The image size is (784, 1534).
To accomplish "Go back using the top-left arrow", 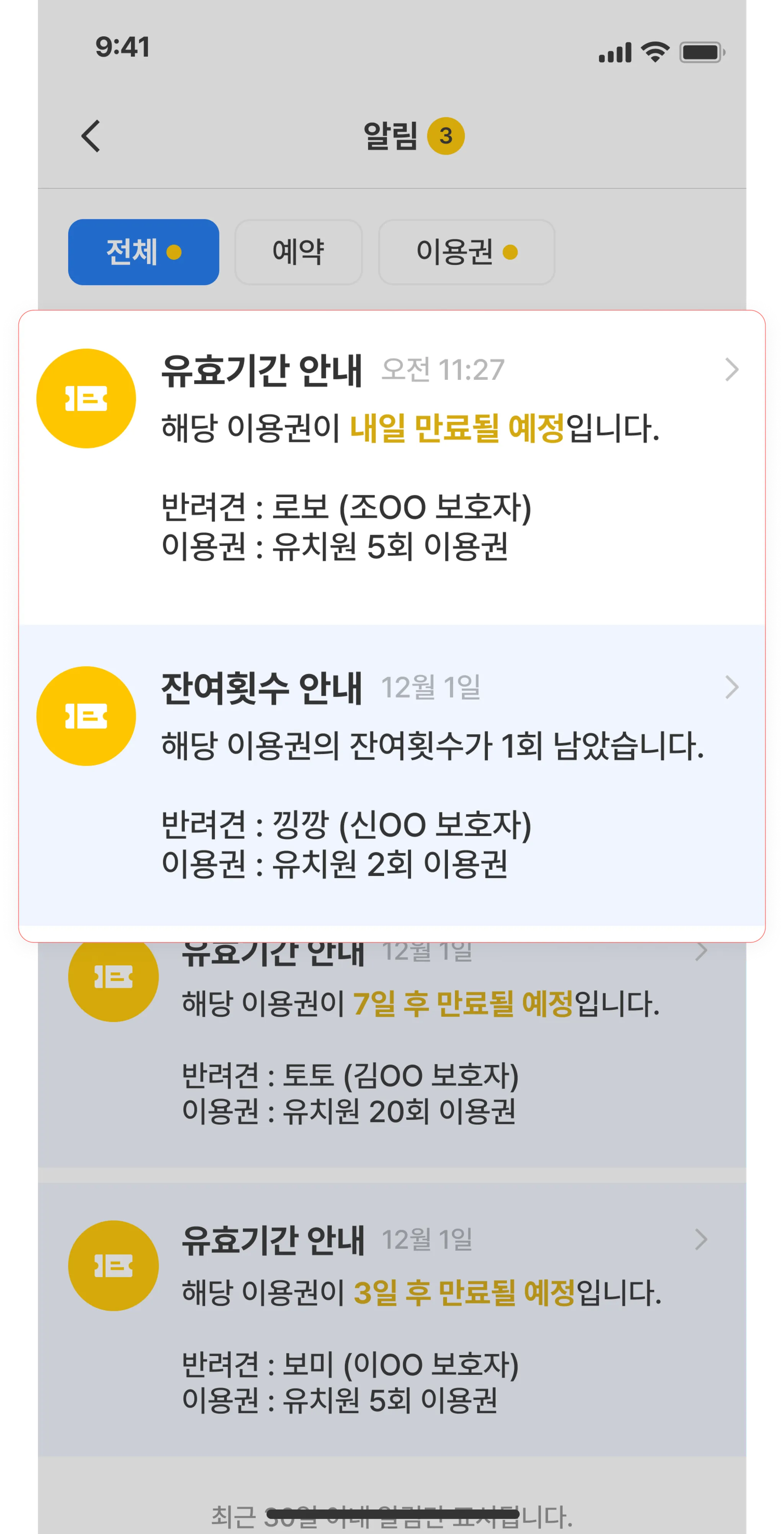I will (x=91, y=136).
